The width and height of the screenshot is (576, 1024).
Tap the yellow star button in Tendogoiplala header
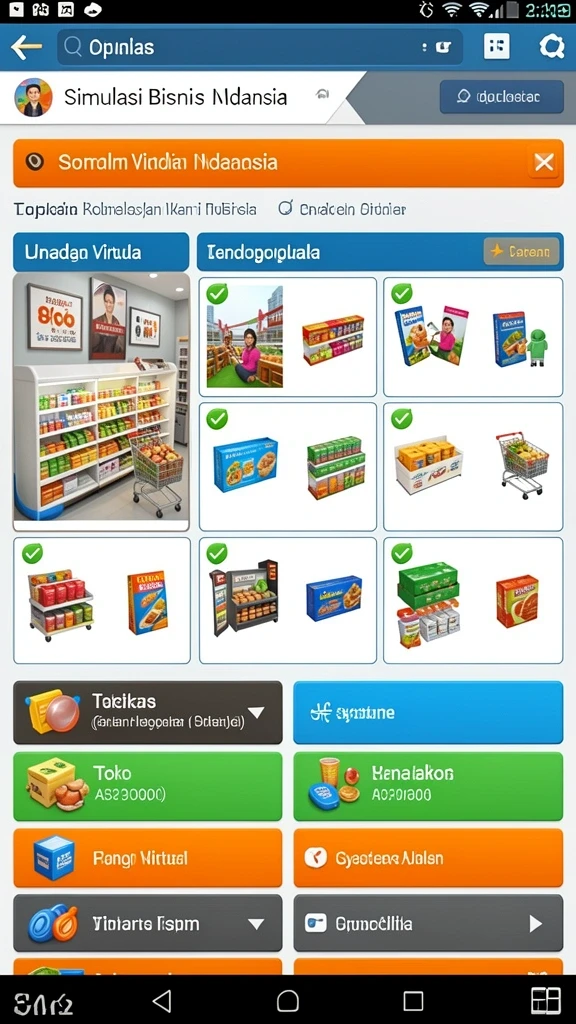click(522, 251)
